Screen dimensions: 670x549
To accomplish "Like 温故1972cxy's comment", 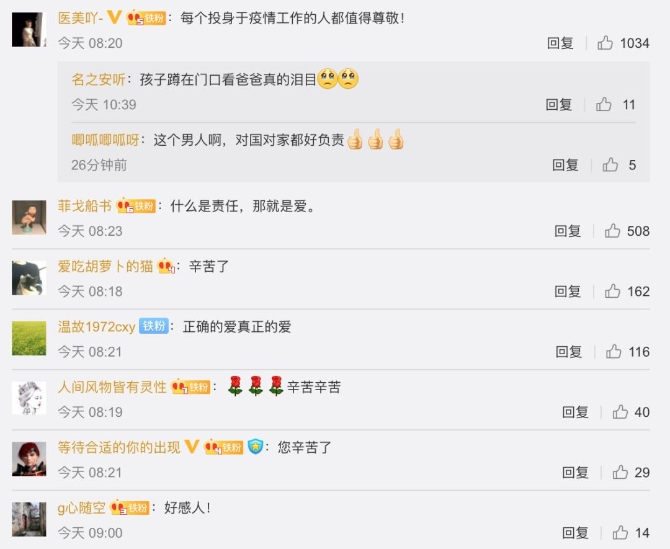I will [613, 352].
